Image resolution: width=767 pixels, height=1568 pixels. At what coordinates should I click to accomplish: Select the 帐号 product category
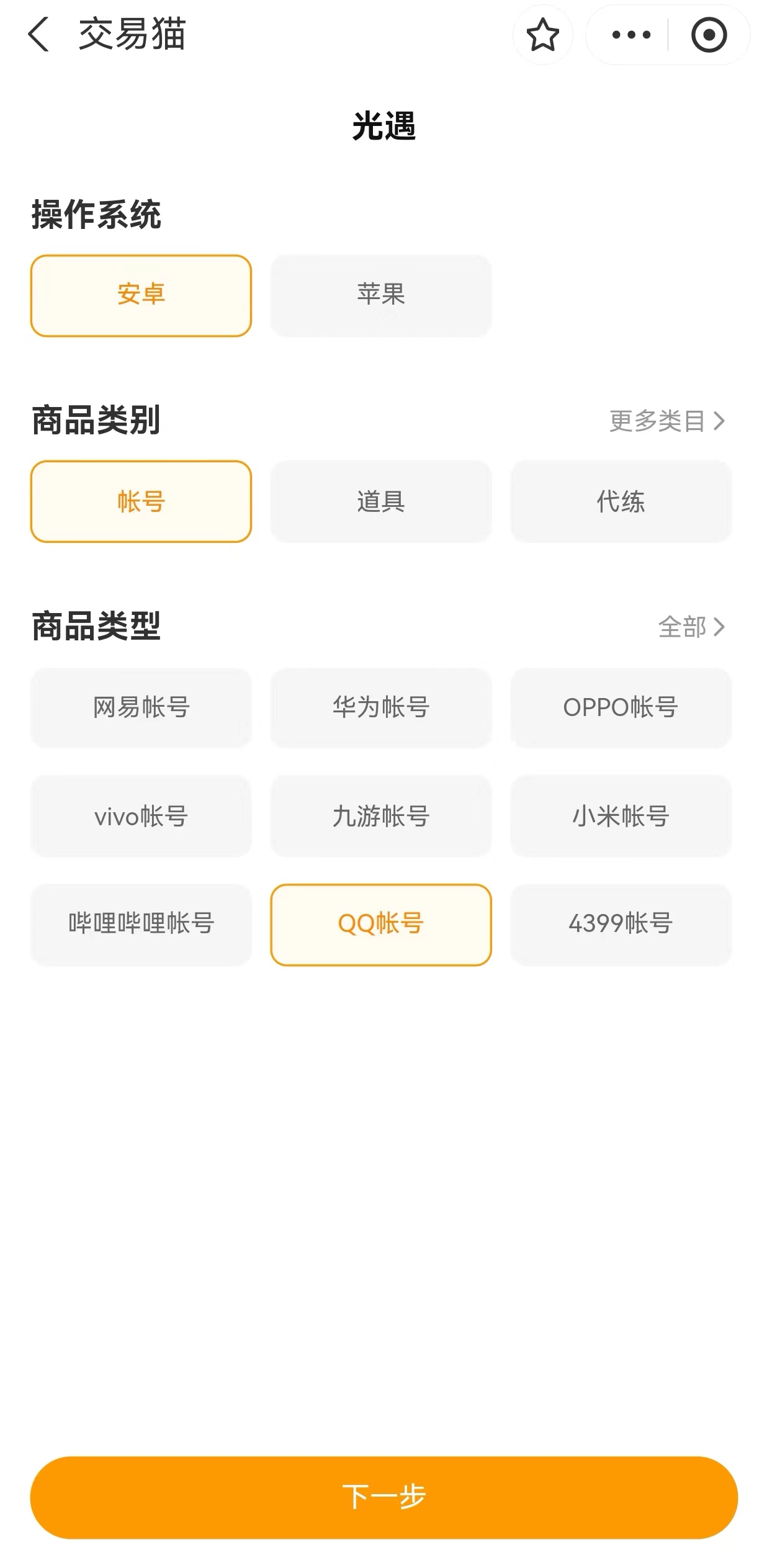tap(141, 501)
